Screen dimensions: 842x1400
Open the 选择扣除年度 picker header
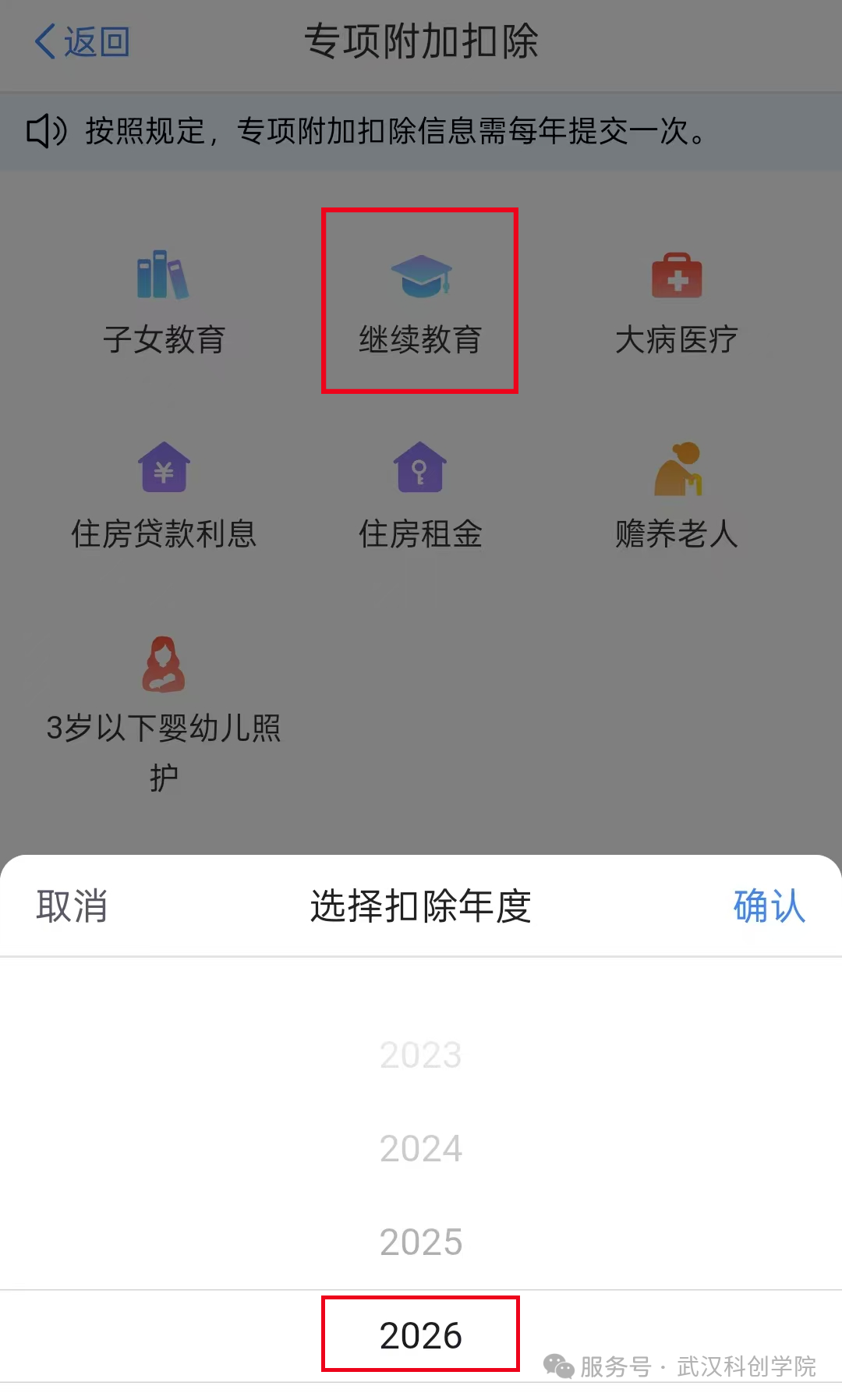tap(420, 907)
